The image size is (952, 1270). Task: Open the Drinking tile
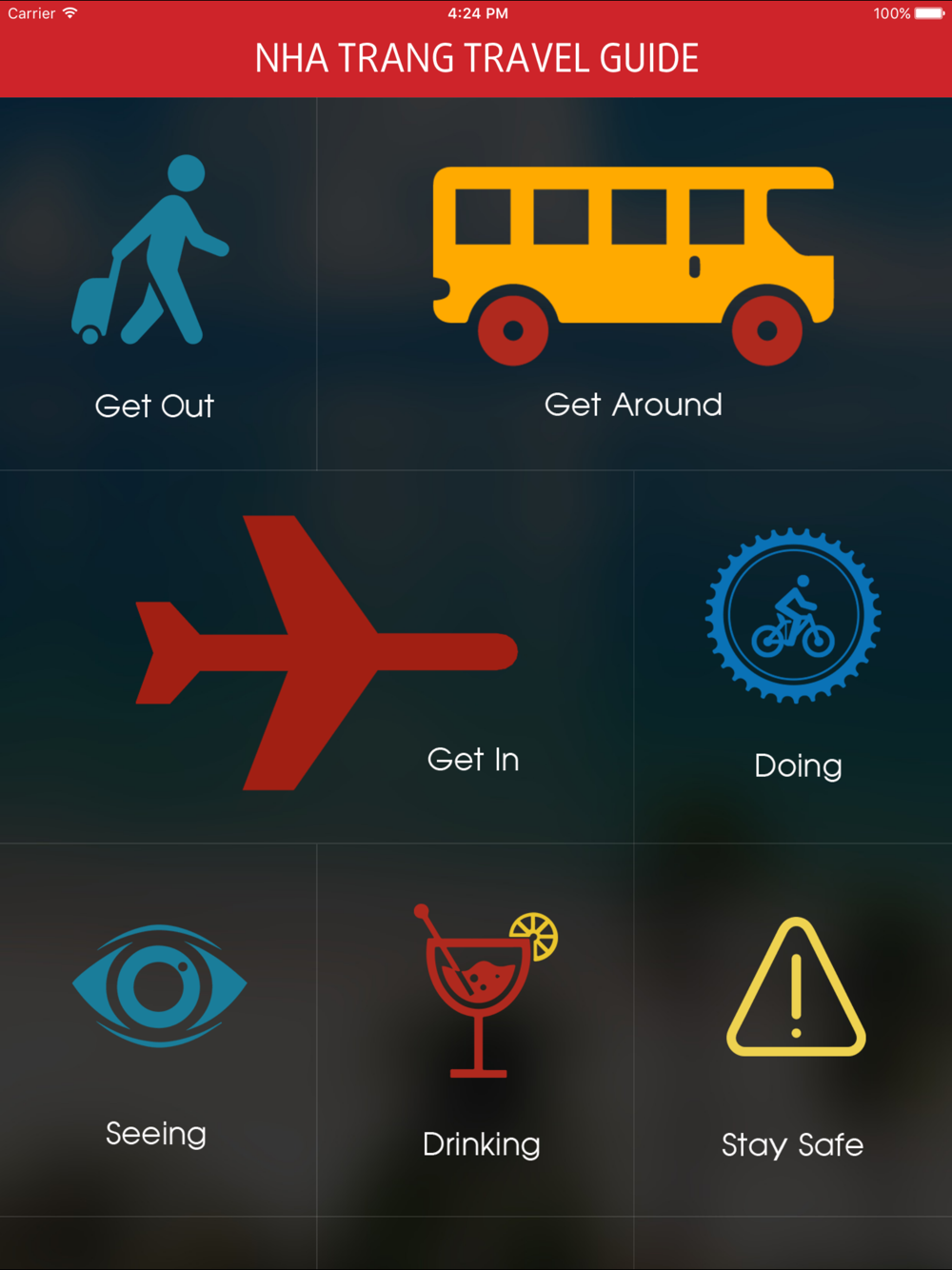(475, 1030)
